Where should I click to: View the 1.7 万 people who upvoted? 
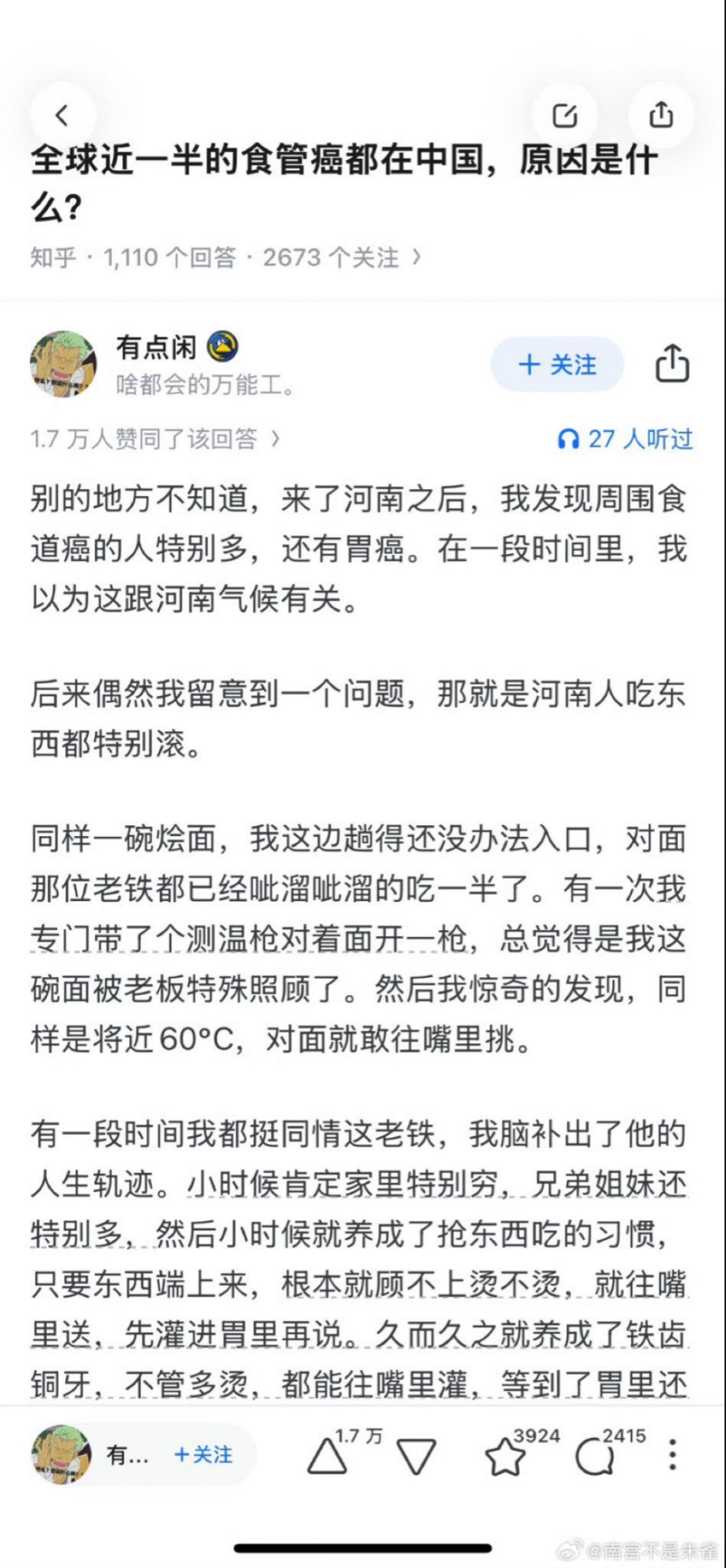155,438
